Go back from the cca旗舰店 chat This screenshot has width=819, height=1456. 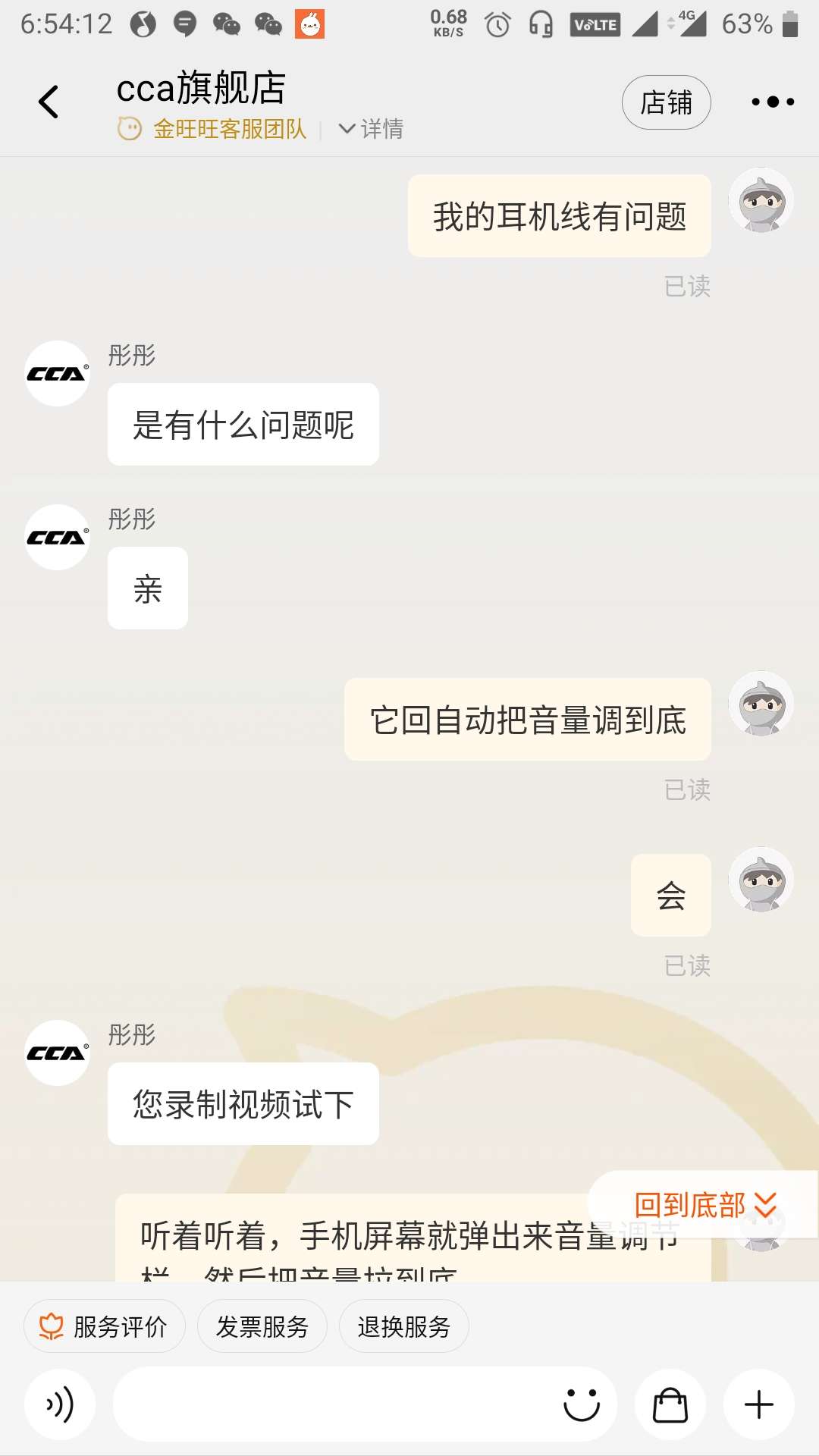(x=49, y=102)
